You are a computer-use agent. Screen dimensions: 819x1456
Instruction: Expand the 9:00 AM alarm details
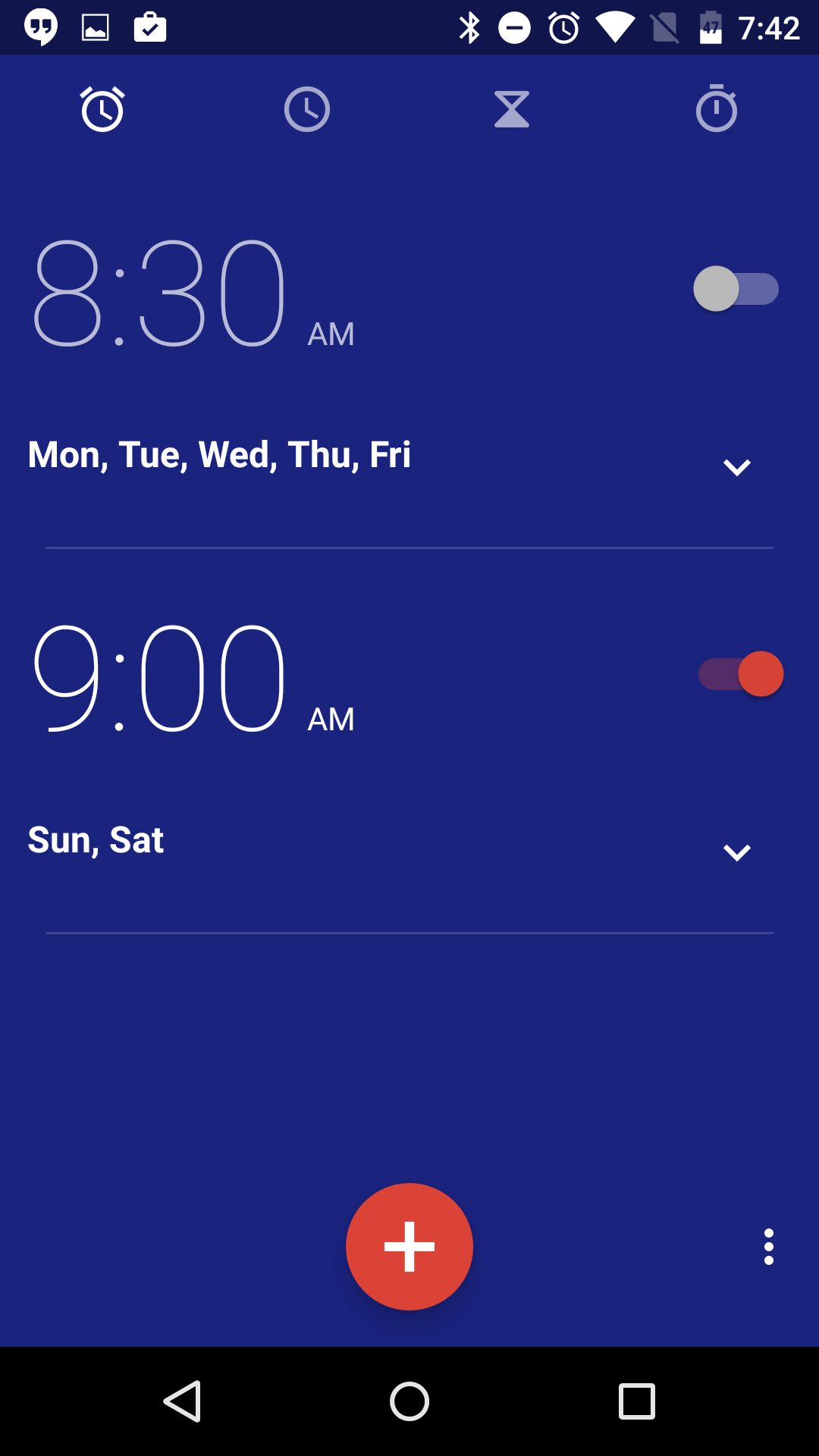coord(737,852)
